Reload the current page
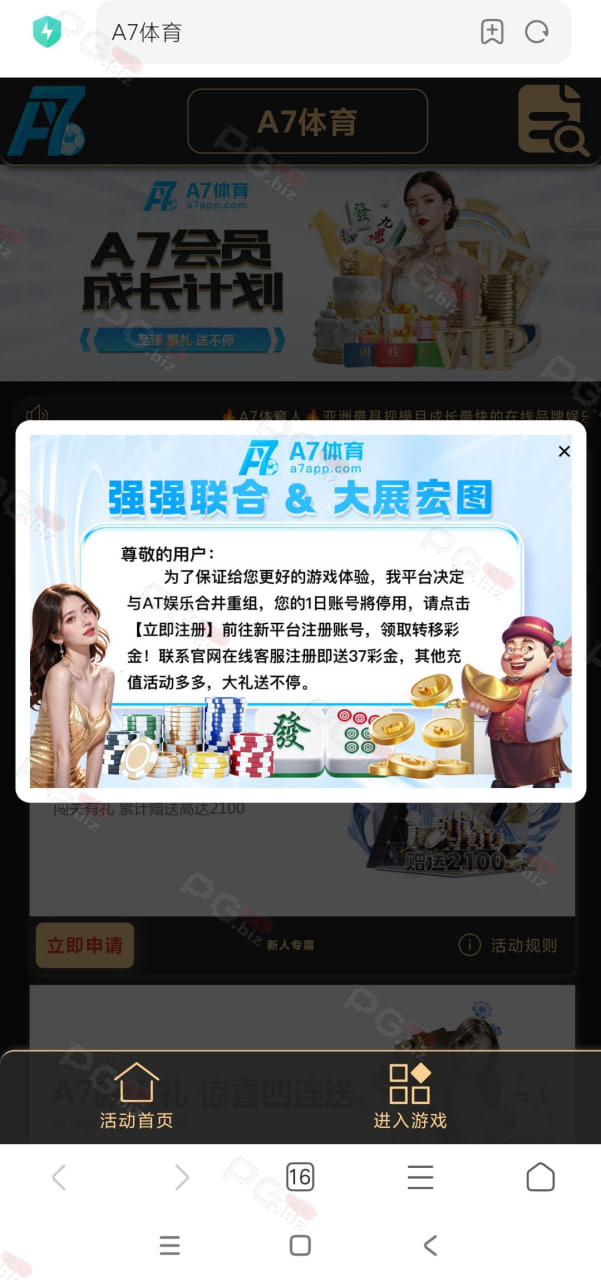 [537, 32]
